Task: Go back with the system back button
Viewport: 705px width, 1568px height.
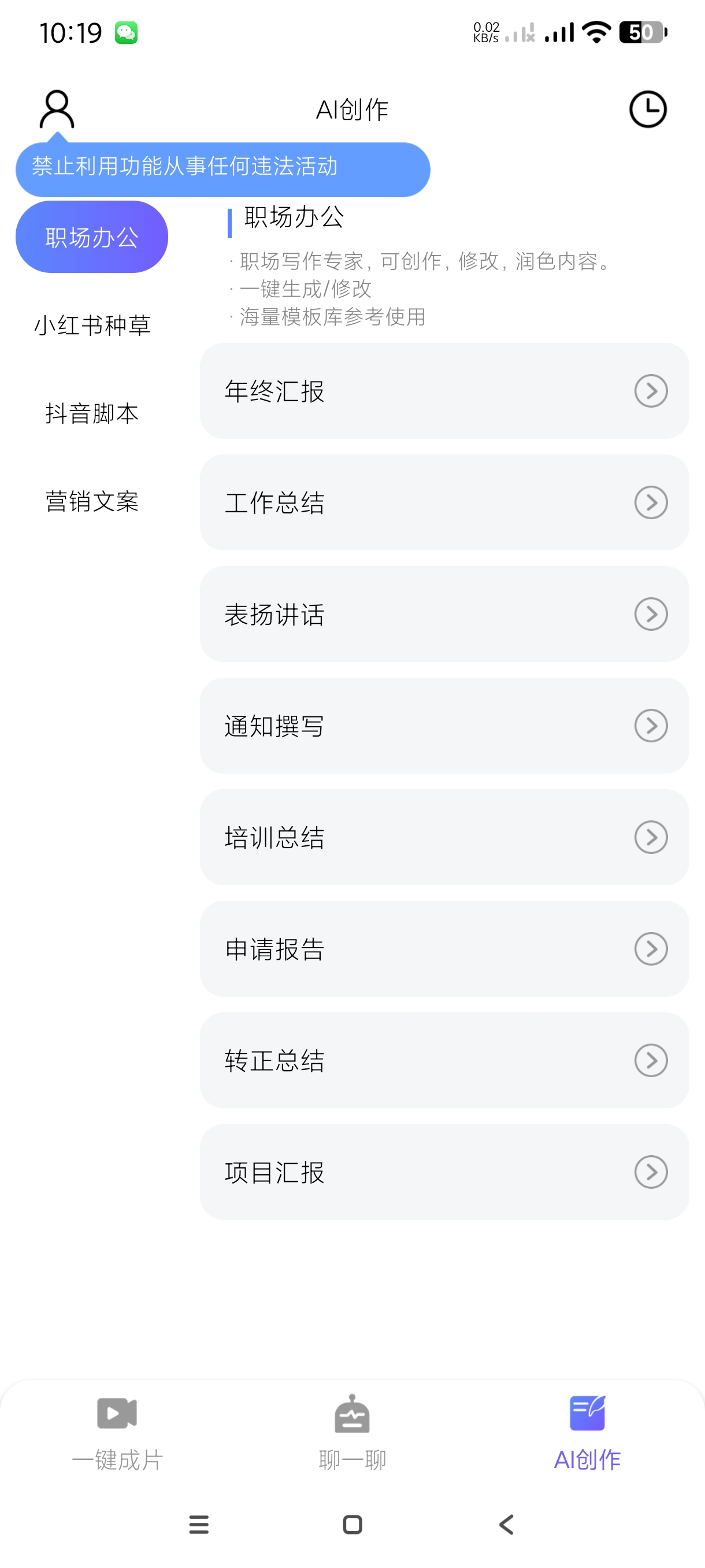Action: pos(506,1524)
